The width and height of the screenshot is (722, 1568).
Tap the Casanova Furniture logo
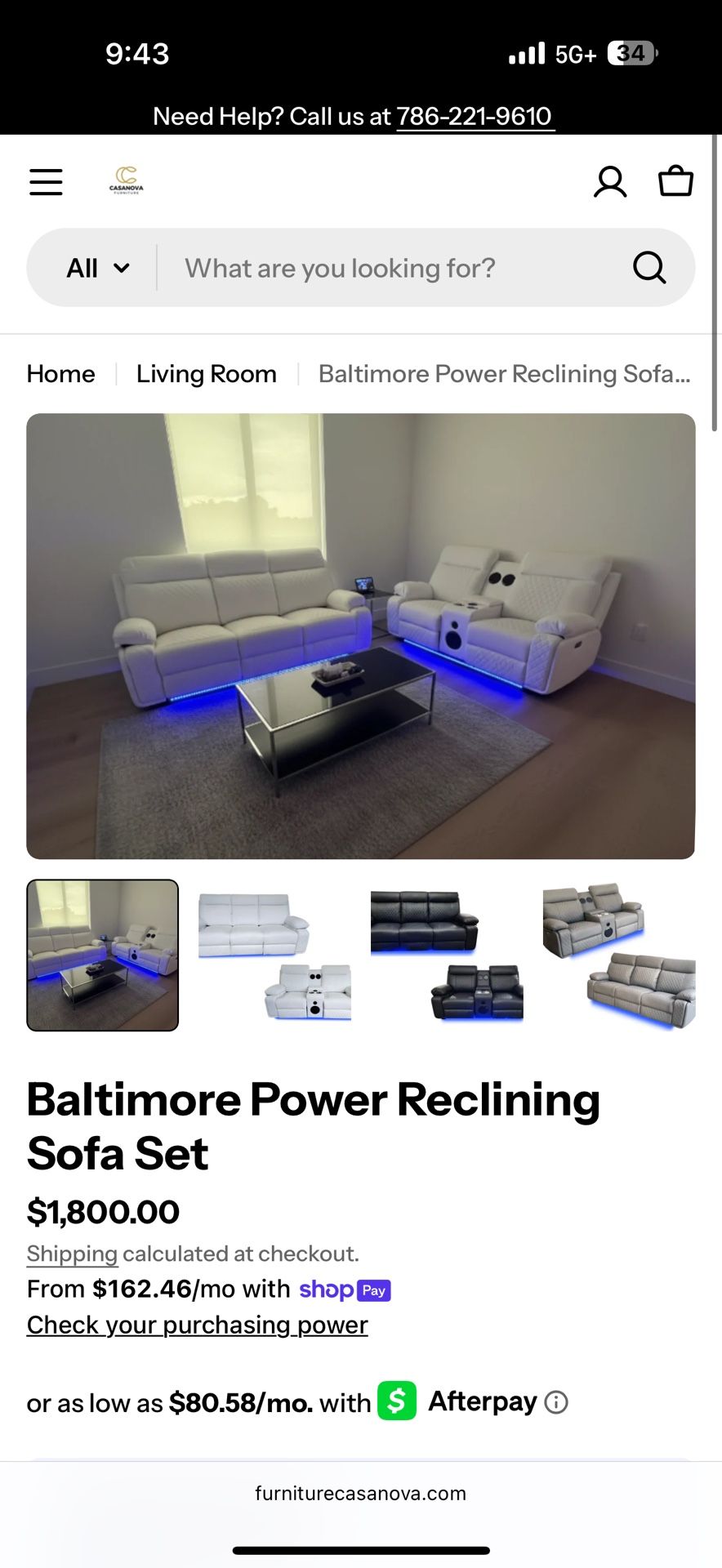(x=127, y=180)
